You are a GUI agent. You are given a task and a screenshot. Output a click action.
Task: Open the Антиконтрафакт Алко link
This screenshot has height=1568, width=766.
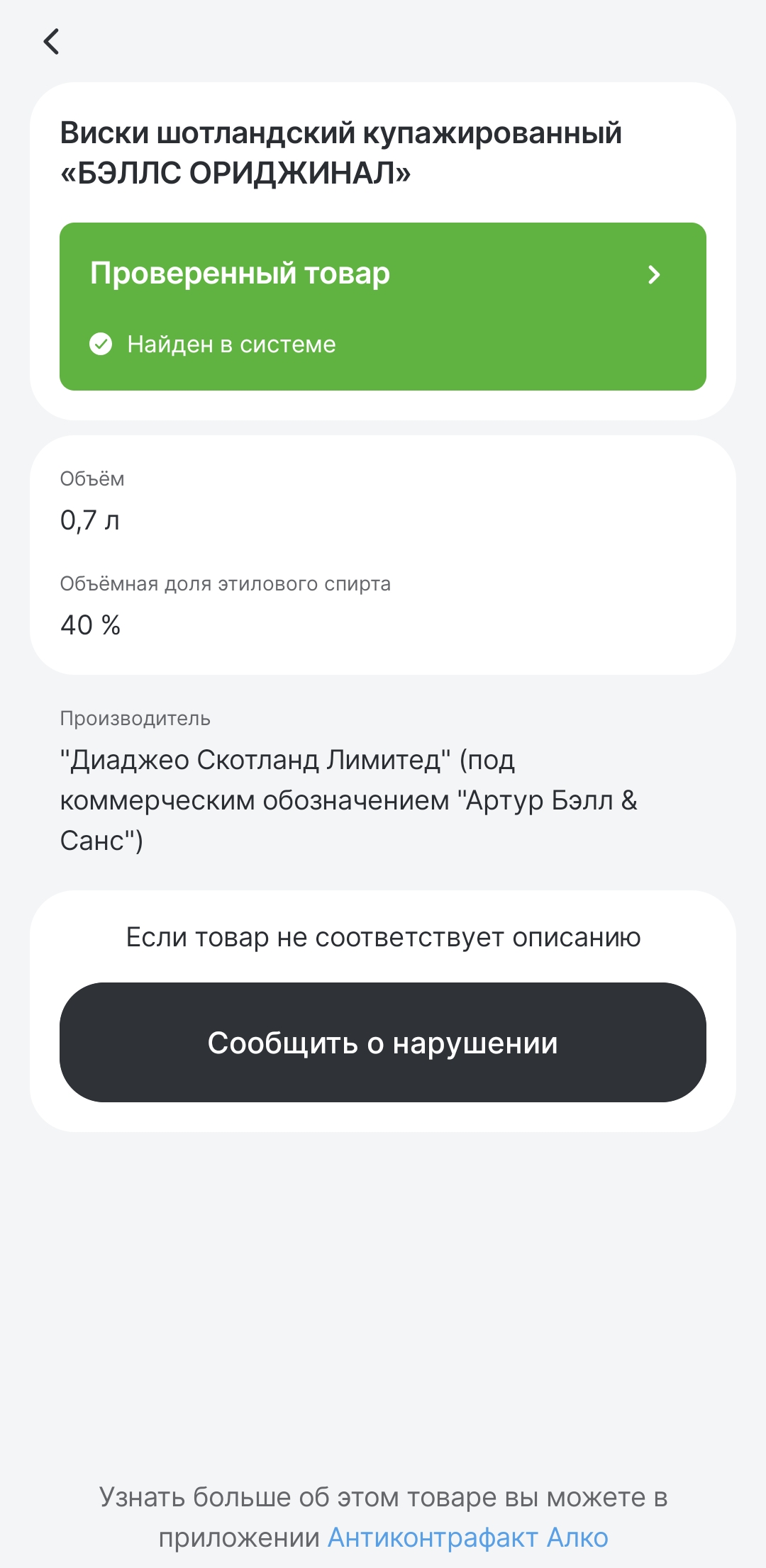467,1538
